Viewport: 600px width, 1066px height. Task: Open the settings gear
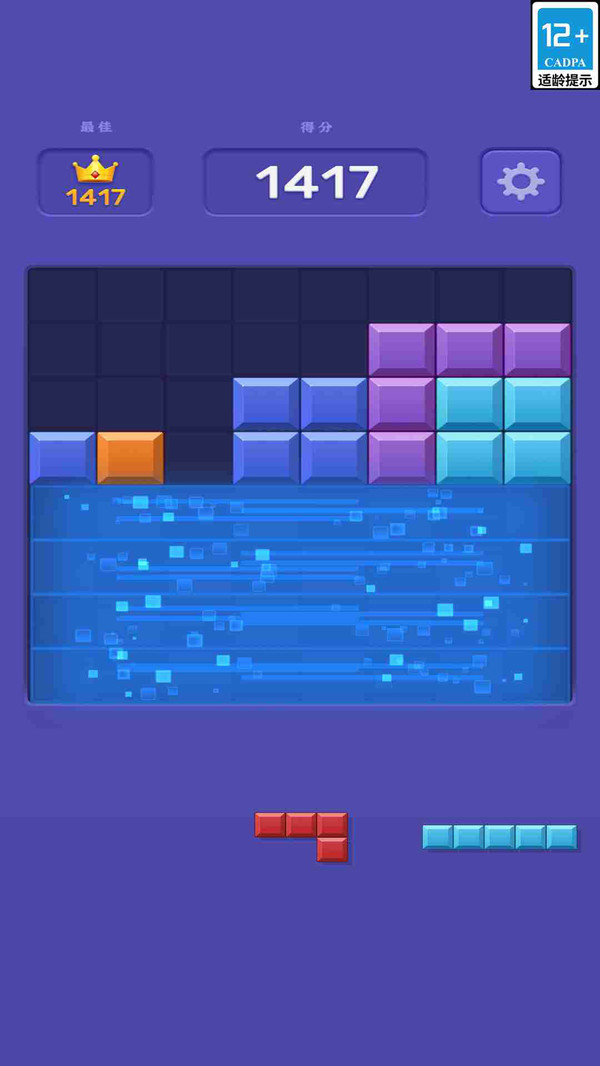(521, 182)
